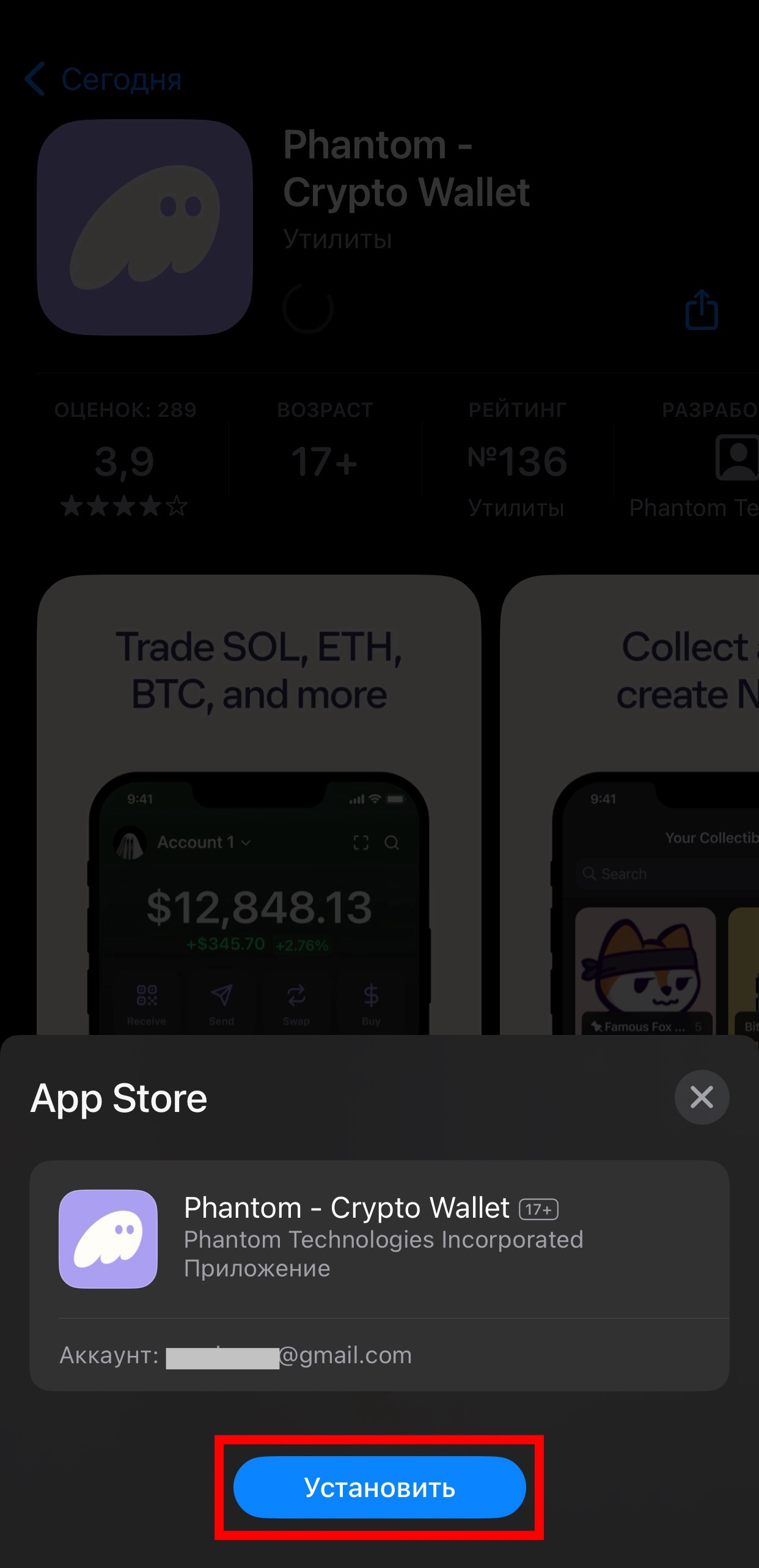Close the App Store install sheet
The image size is (759, 1568).
point(701,1097)
